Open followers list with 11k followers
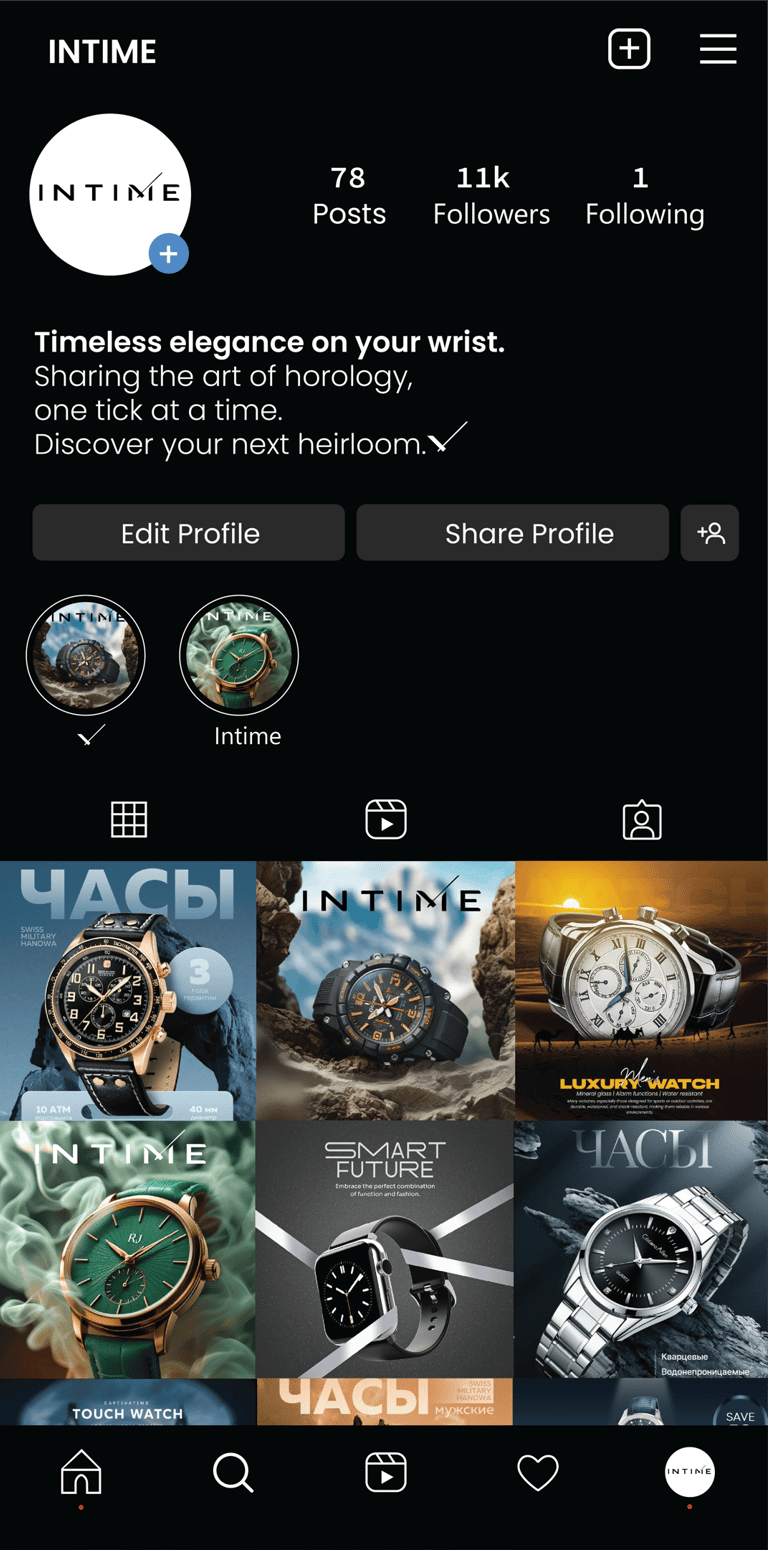 point(491,195)
